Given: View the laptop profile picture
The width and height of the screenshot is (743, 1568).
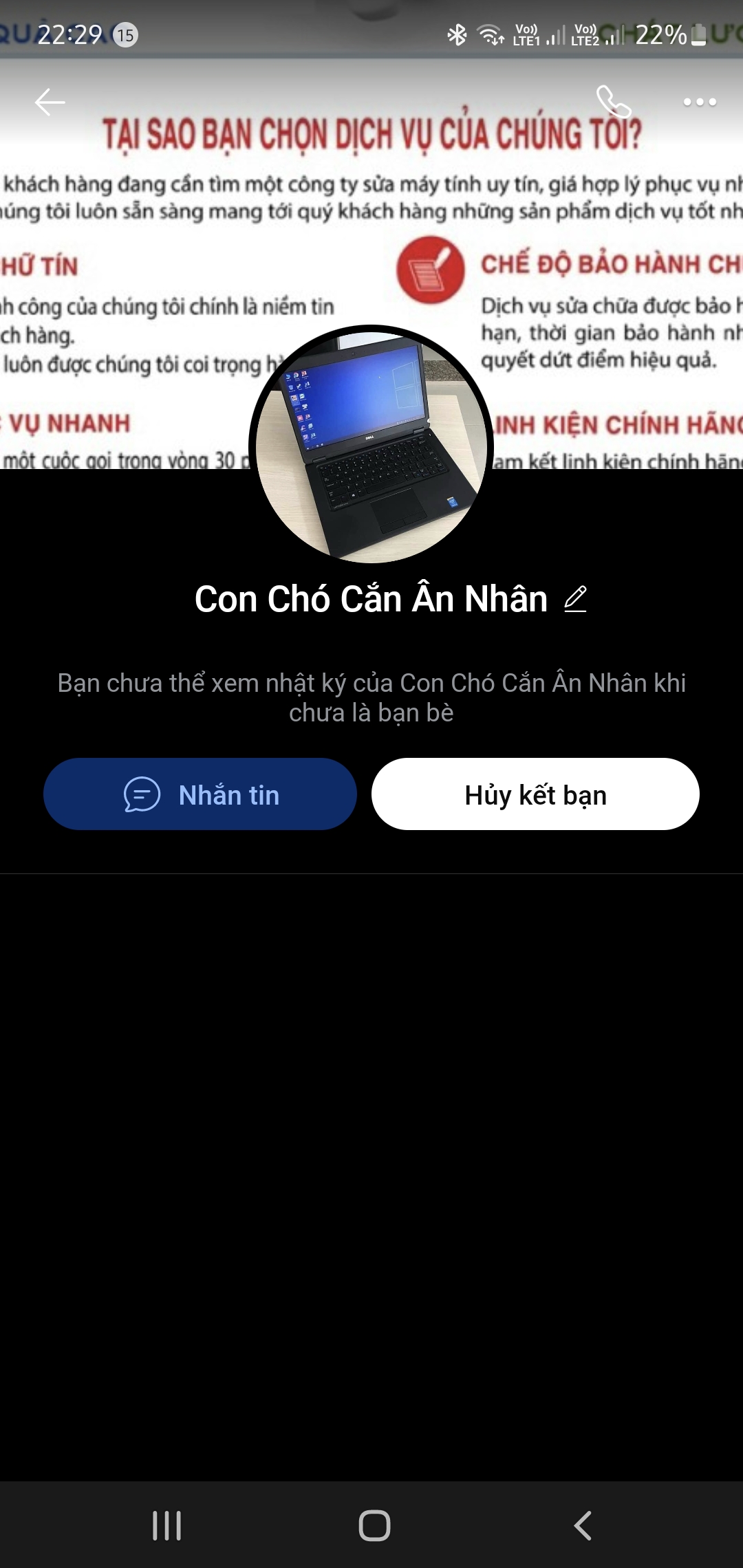Looking at the screenshot, I should click(x=371, y=445).
